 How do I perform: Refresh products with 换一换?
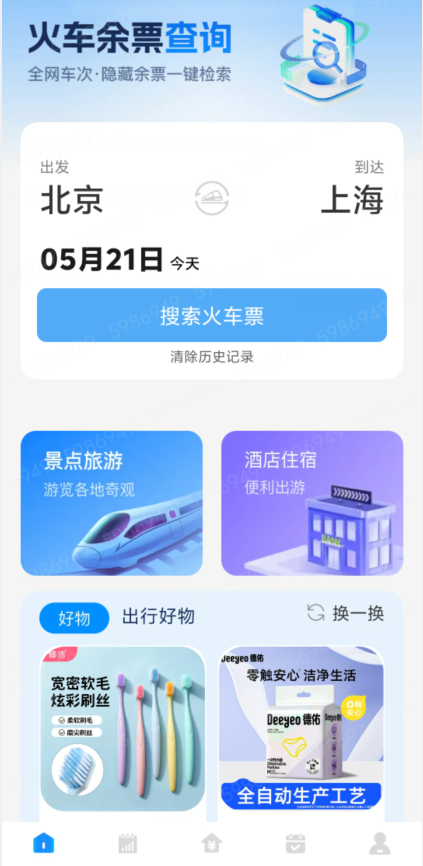[346, 613]
